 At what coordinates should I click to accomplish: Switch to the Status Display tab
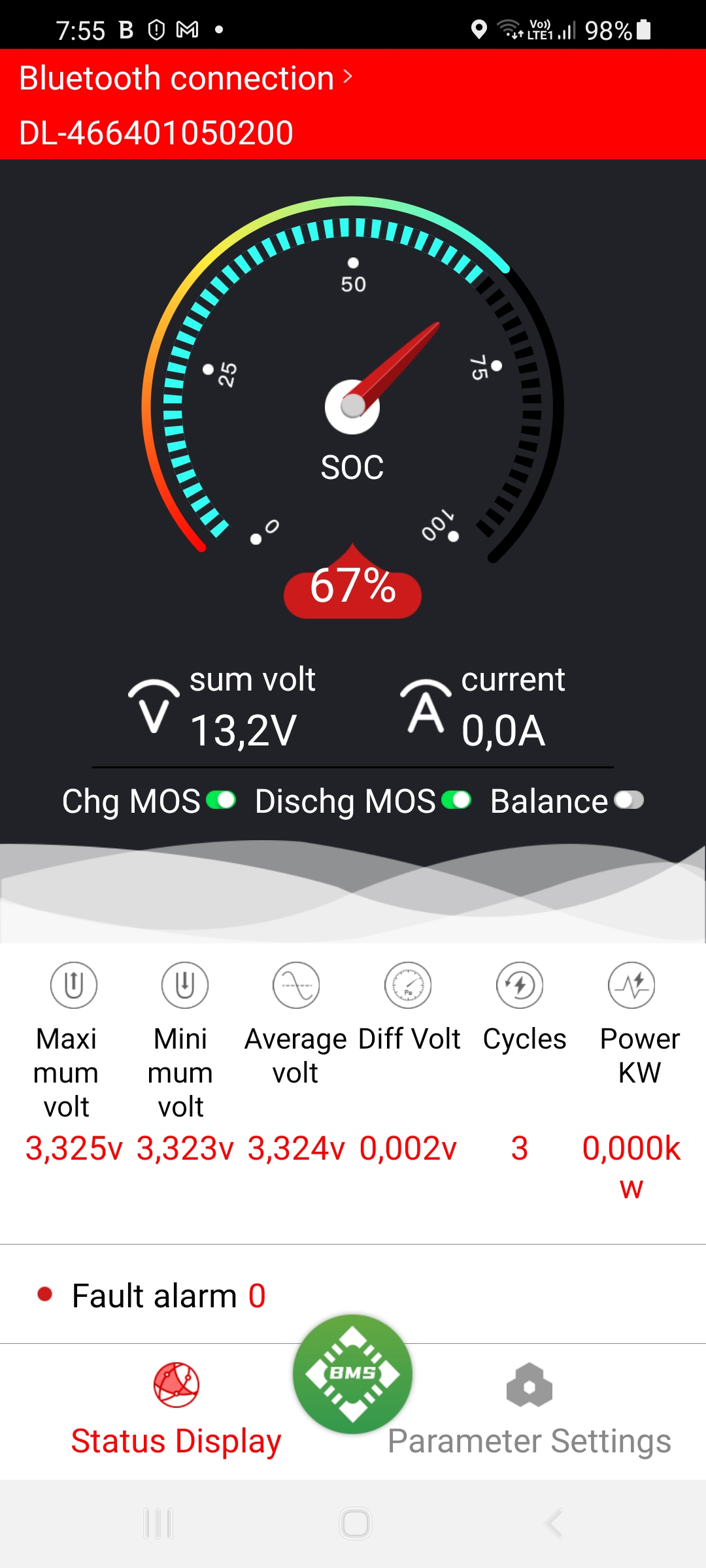tap(176, 1411)
